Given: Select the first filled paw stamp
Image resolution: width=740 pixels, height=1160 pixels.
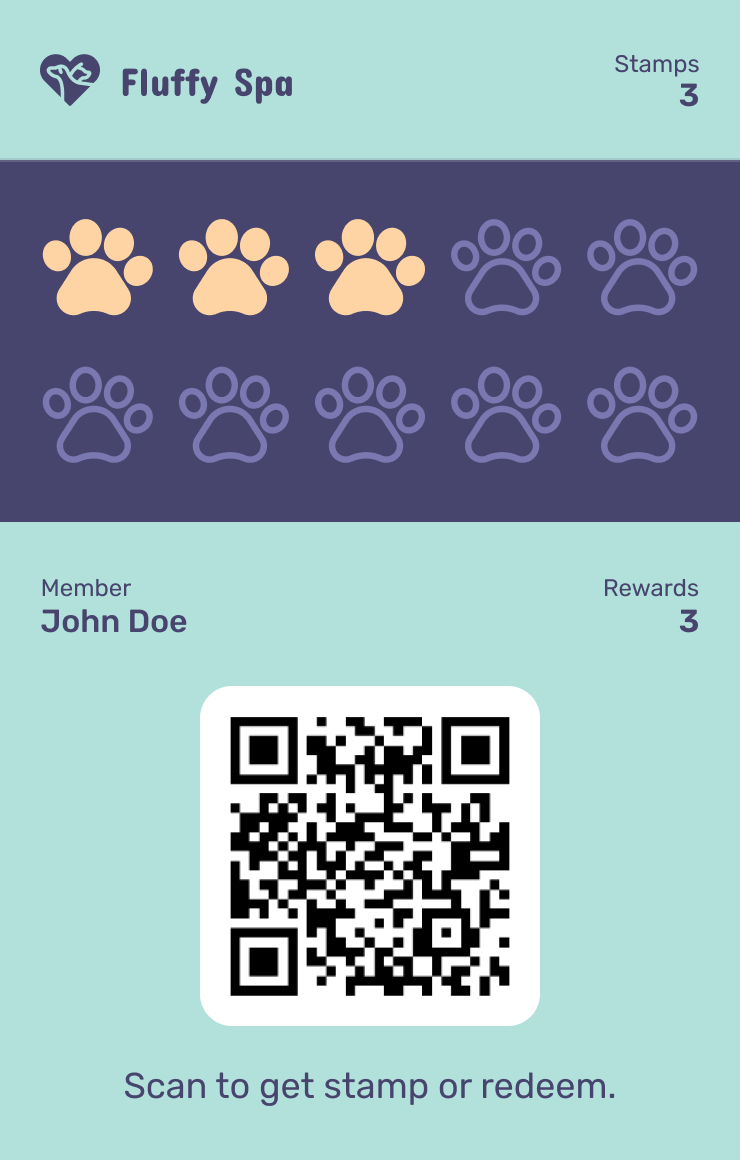Looking at the screenshot, I should [97, 268].
